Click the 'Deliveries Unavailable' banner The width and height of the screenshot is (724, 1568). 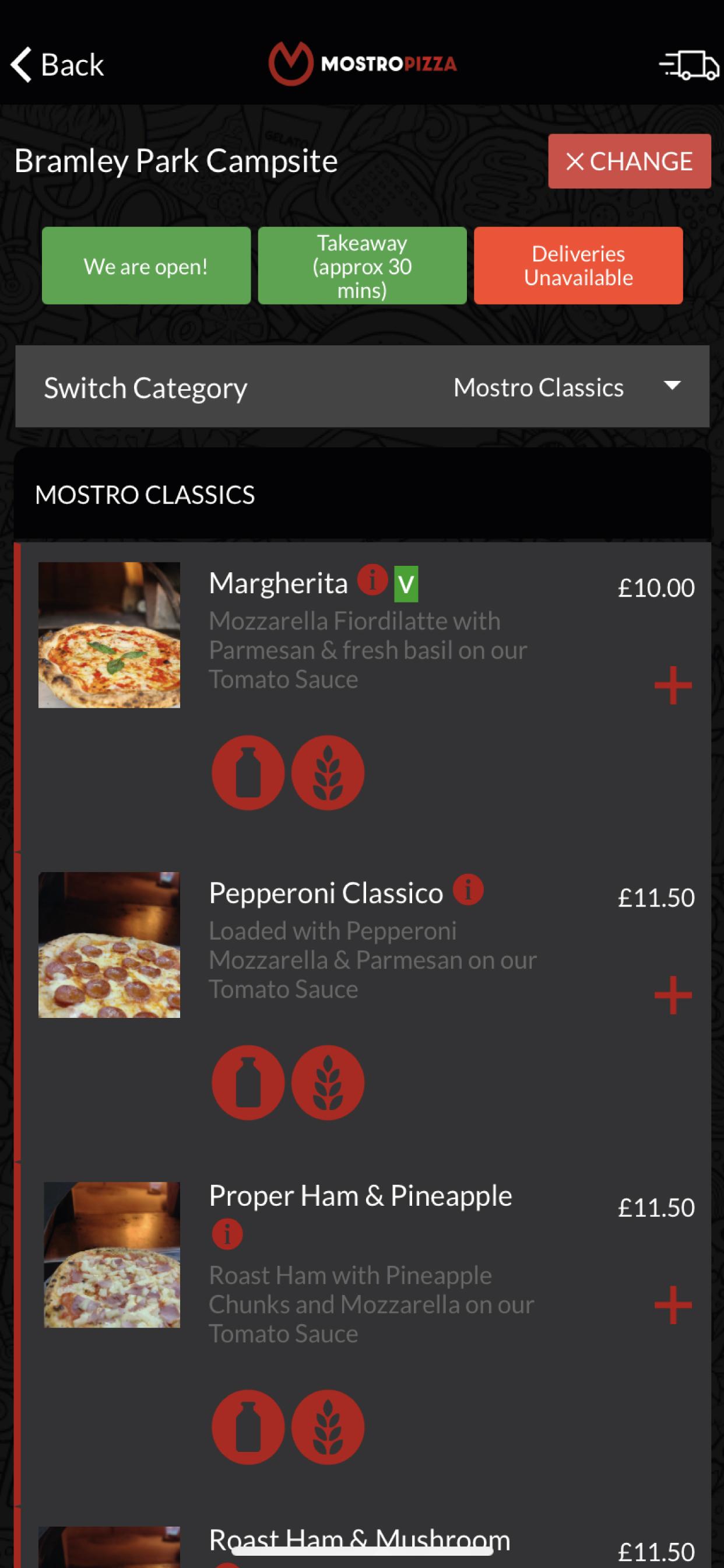577,265
